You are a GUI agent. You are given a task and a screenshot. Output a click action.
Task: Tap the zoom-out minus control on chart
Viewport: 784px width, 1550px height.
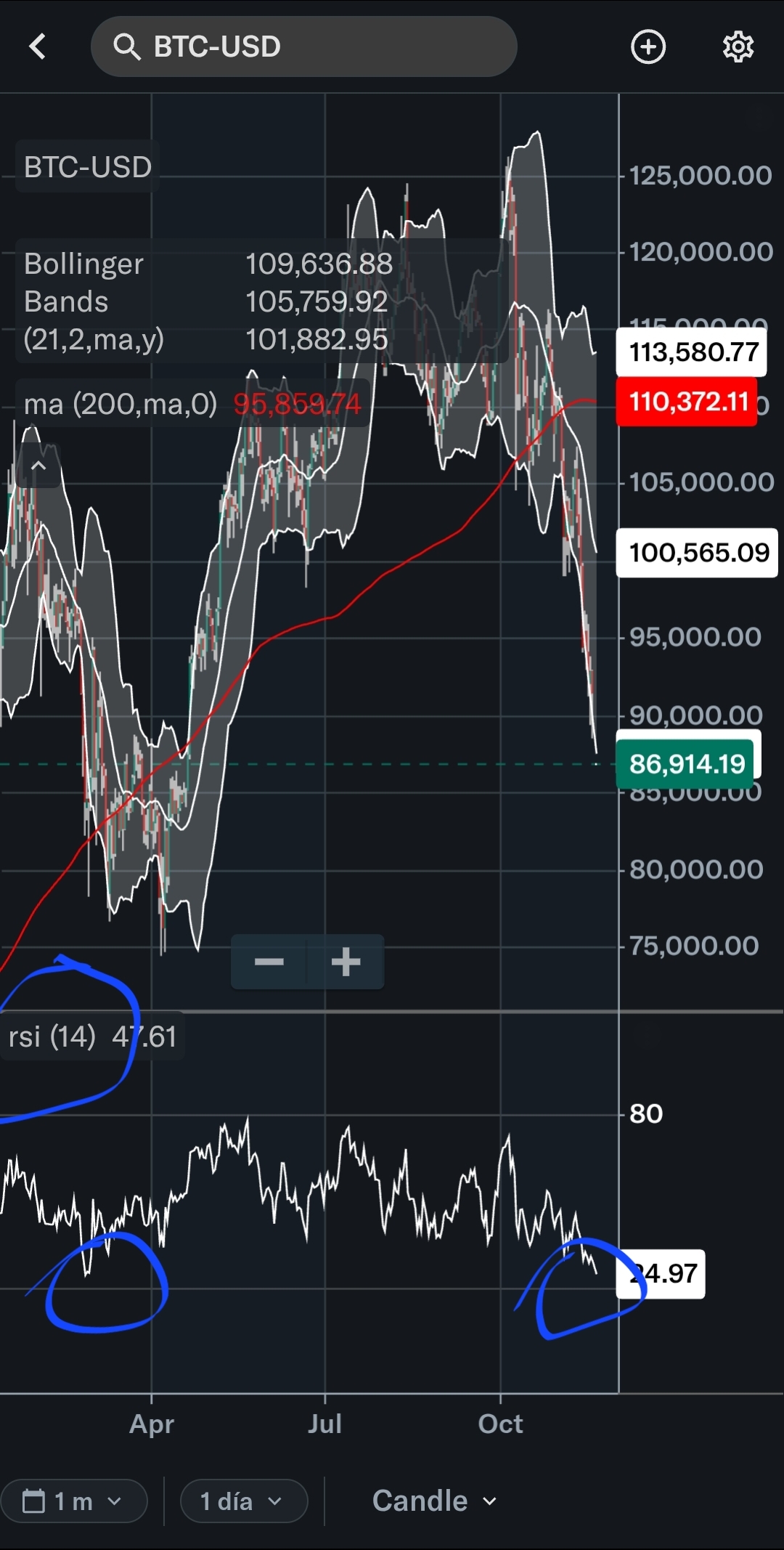pos(269,962)
